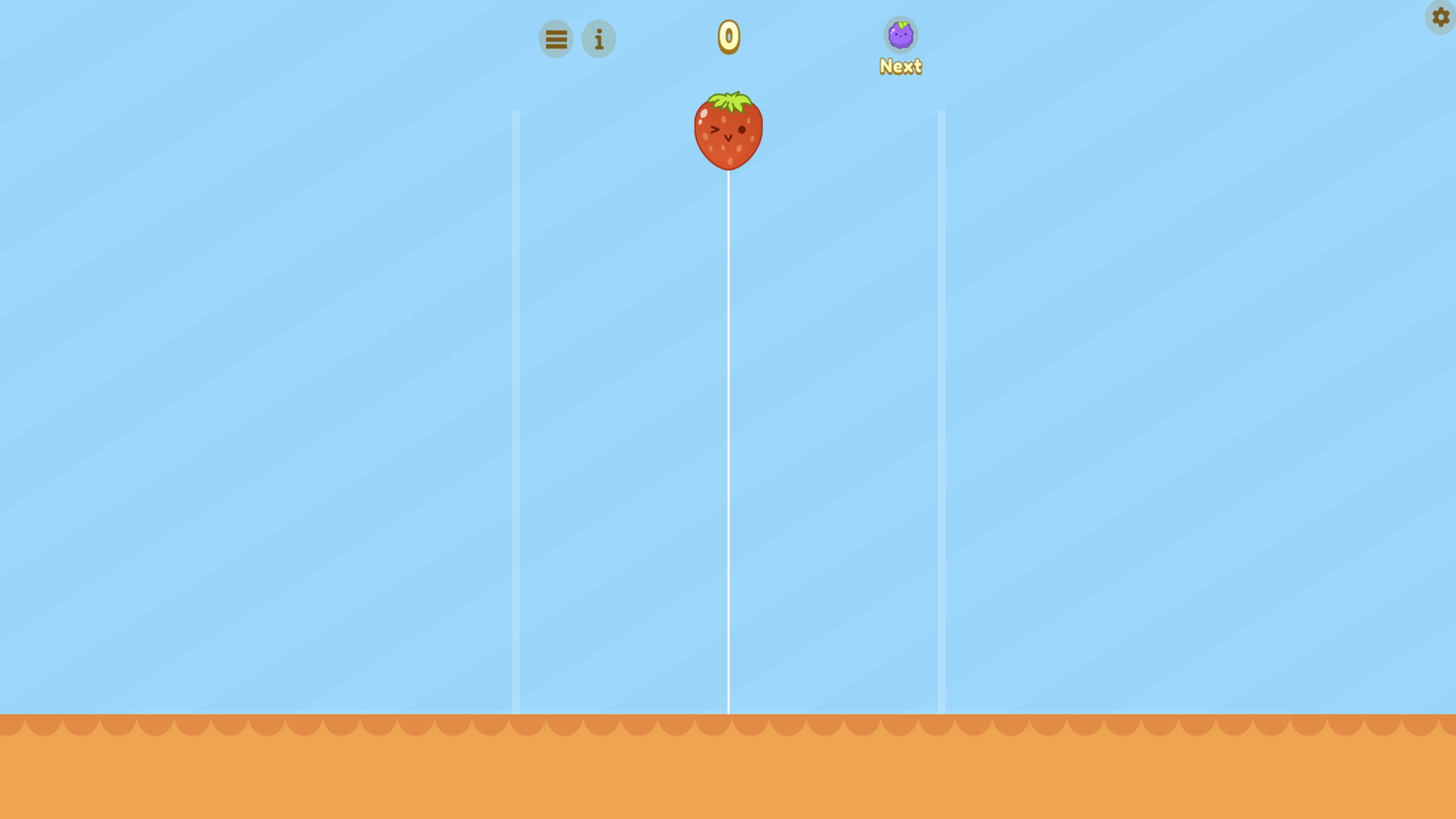Drop the strawberry into the container
The height and width of the screenshot is (819, 1456).
click(728, 379)
